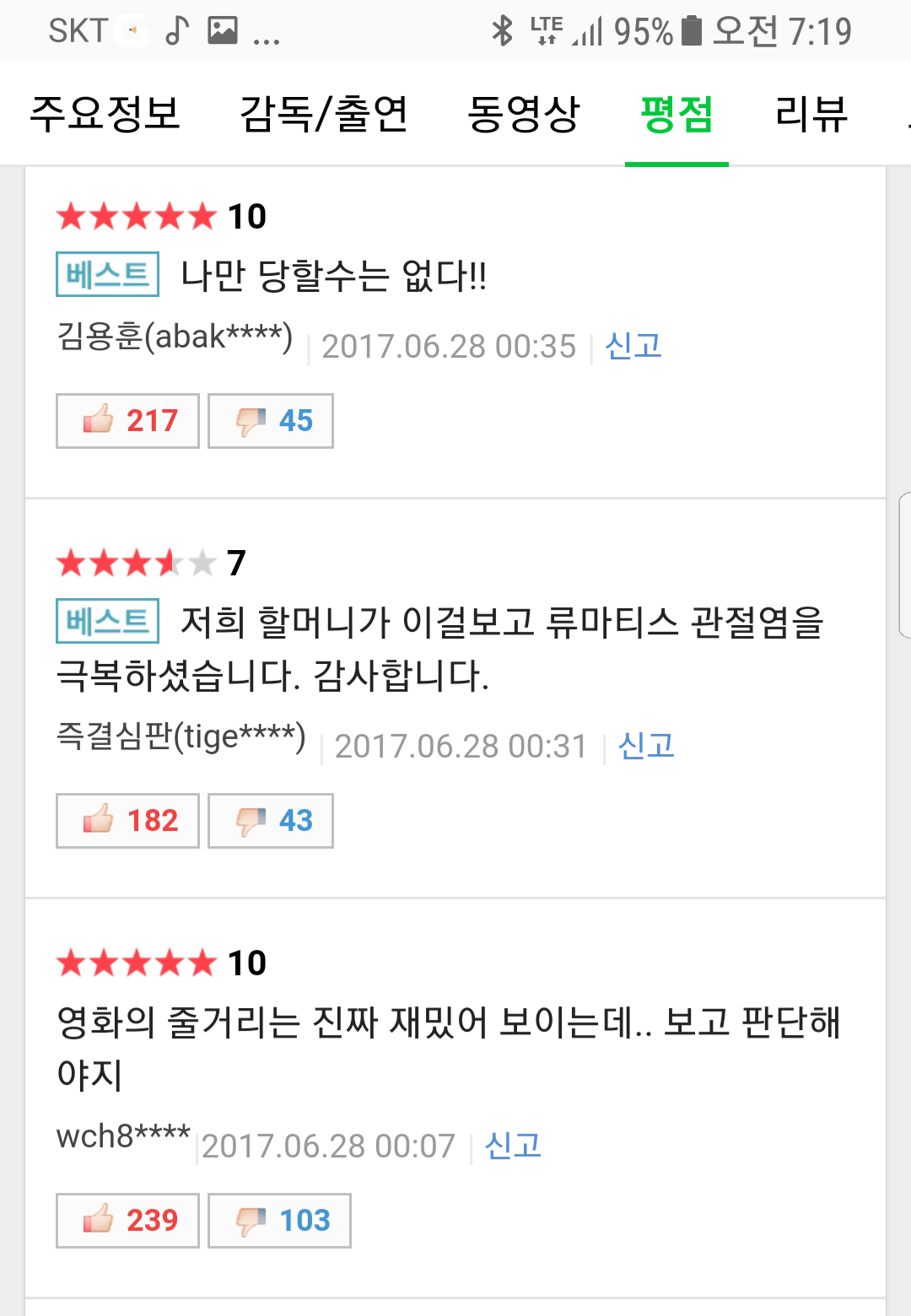Go to the 동영상 tab
The width and height of the screenshot is (911, 1316).
(524, 114)
